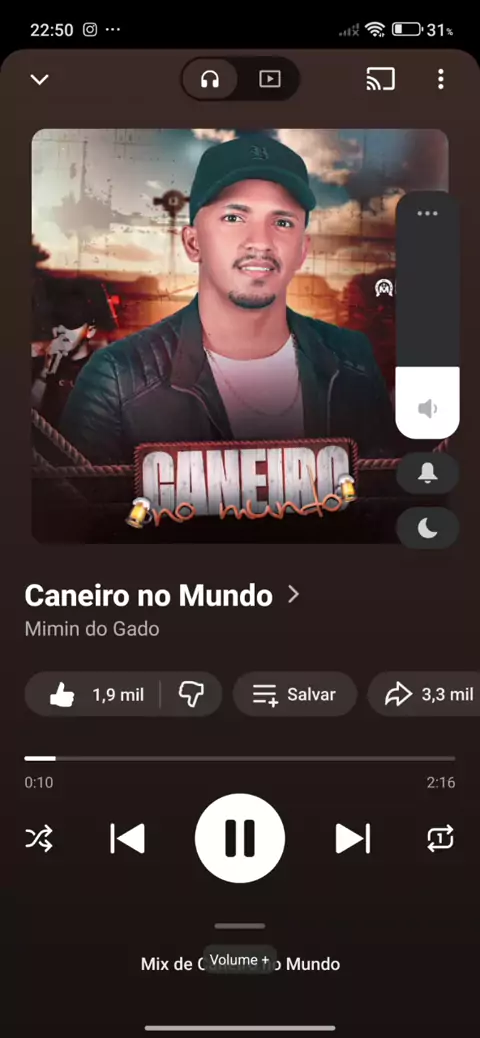This screenshot has height=1038, width=480.
Task: Enable shuffle playback
Action: (39, 839)
